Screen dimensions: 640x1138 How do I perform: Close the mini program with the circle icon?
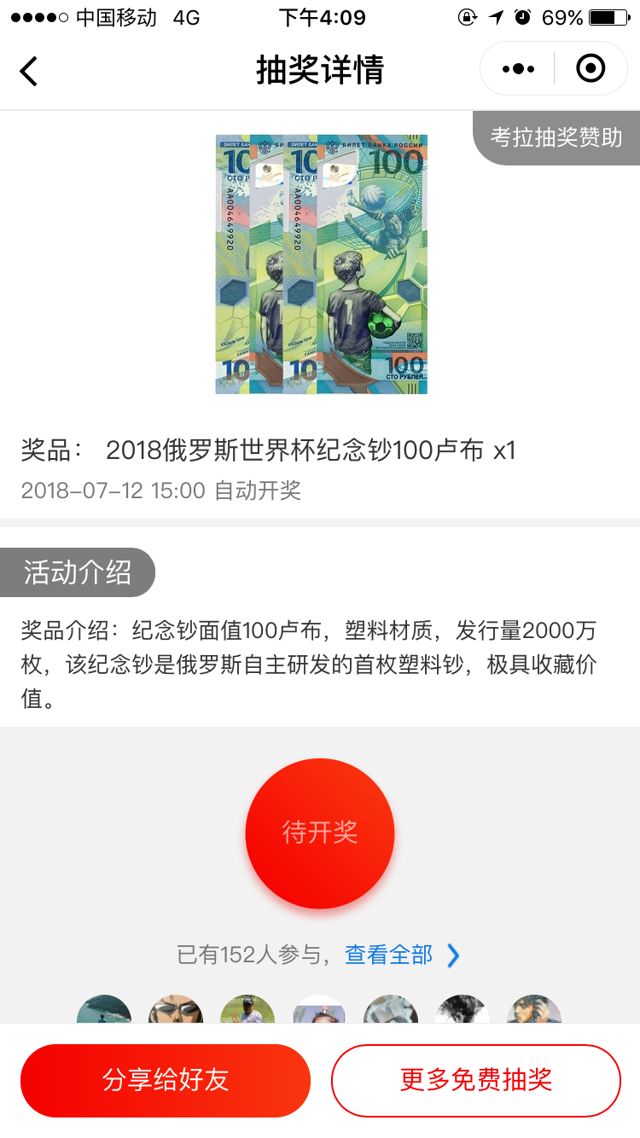point(591,69)
